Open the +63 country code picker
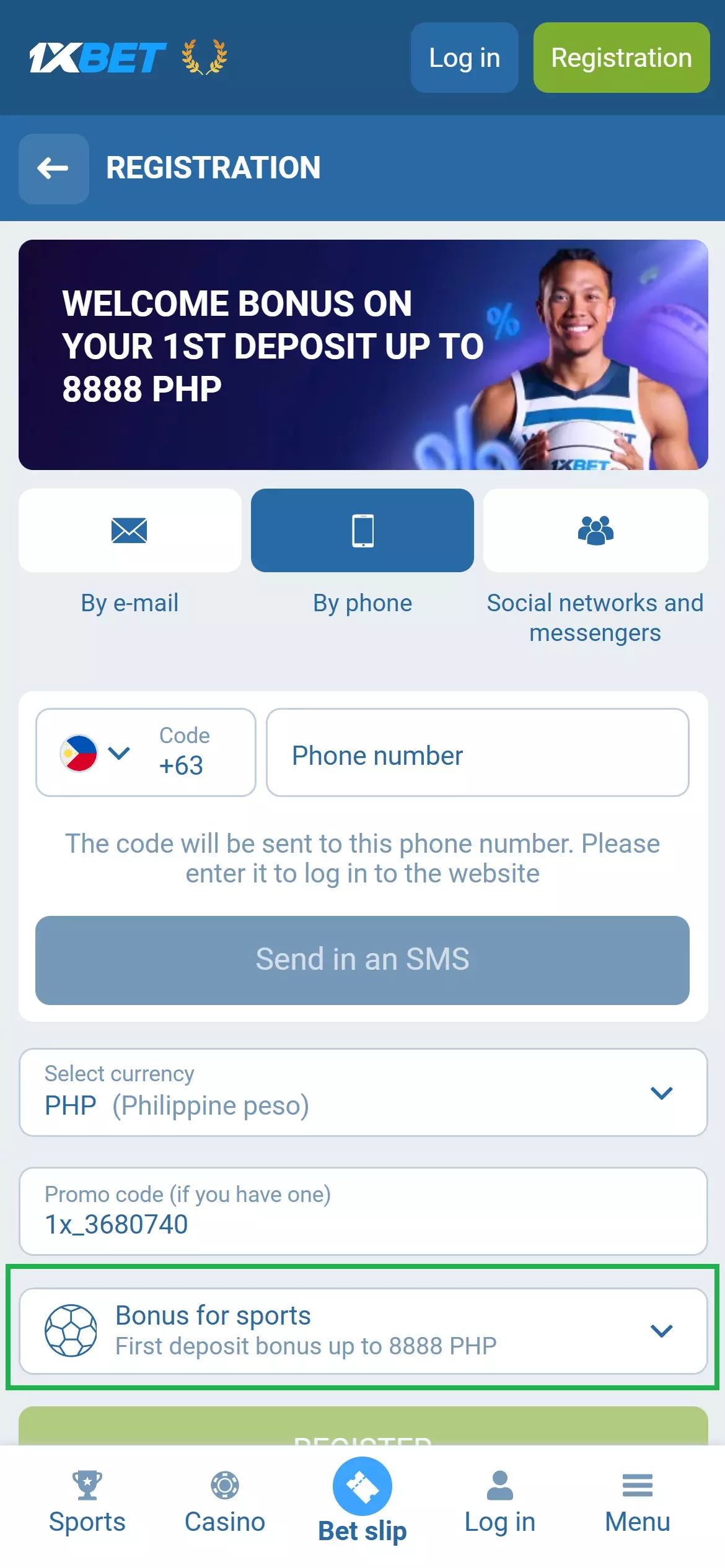The height and width of the screenshot is (1568, 725). [146, 752]
